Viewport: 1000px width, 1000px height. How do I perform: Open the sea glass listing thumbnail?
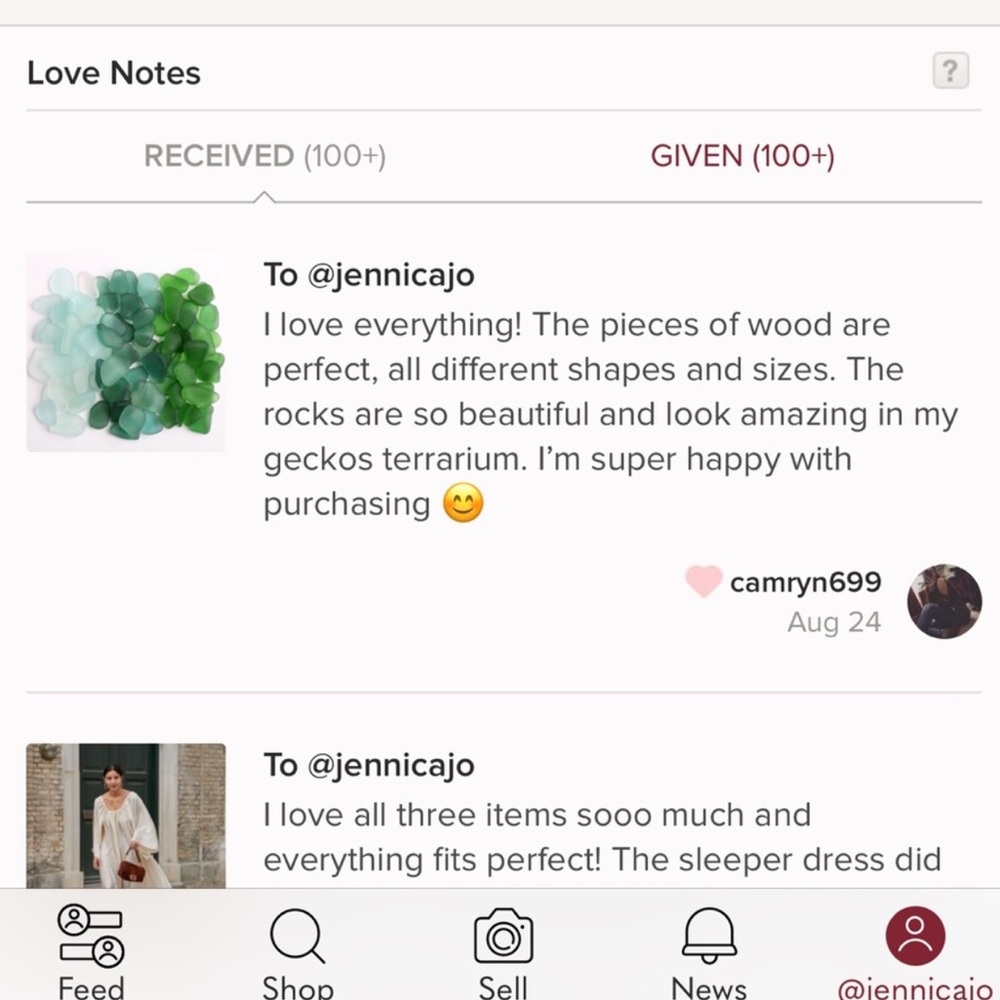[126, 353]
